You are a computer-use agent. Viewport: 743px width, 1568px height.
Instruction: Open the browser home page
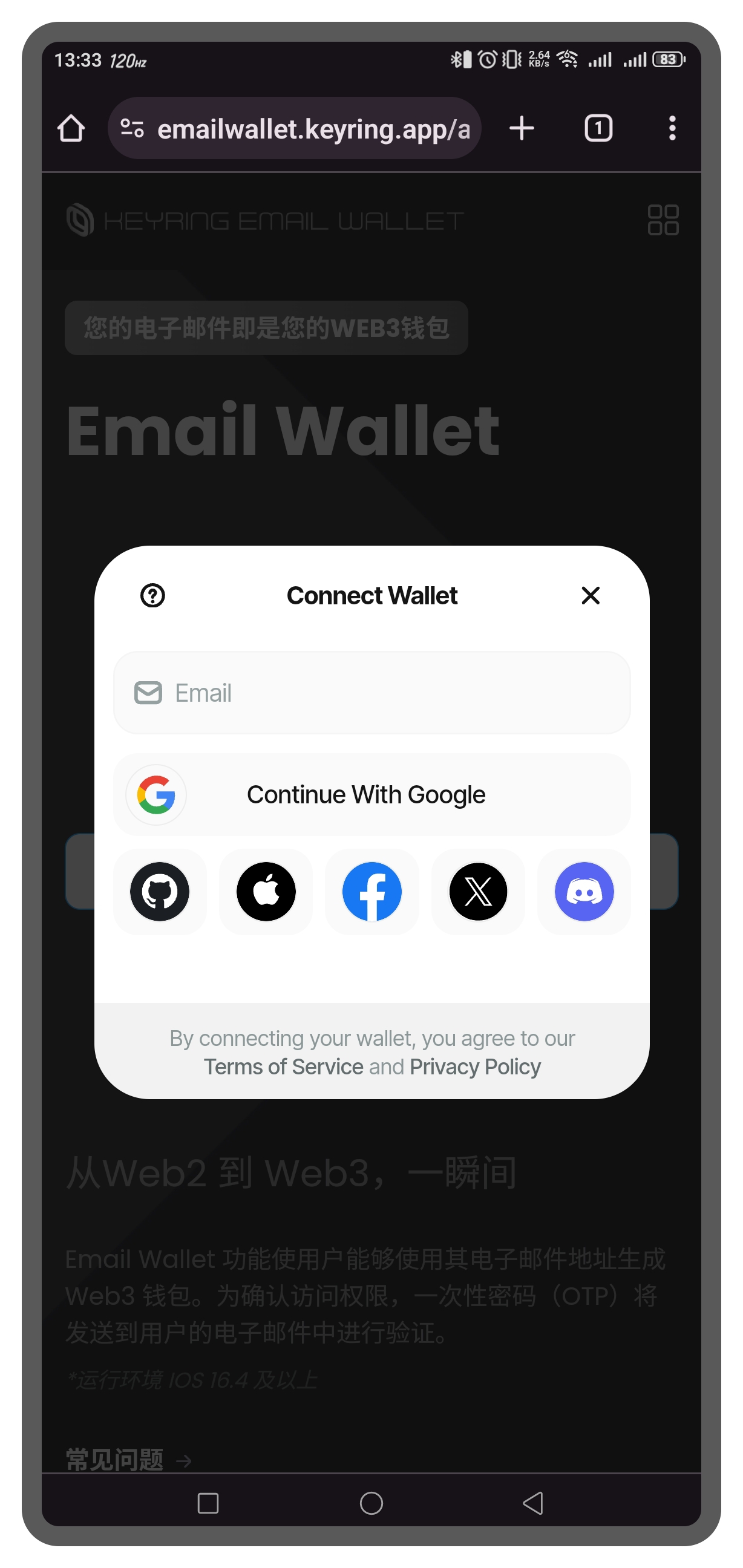pyautogui.click(x=71, y=128)
